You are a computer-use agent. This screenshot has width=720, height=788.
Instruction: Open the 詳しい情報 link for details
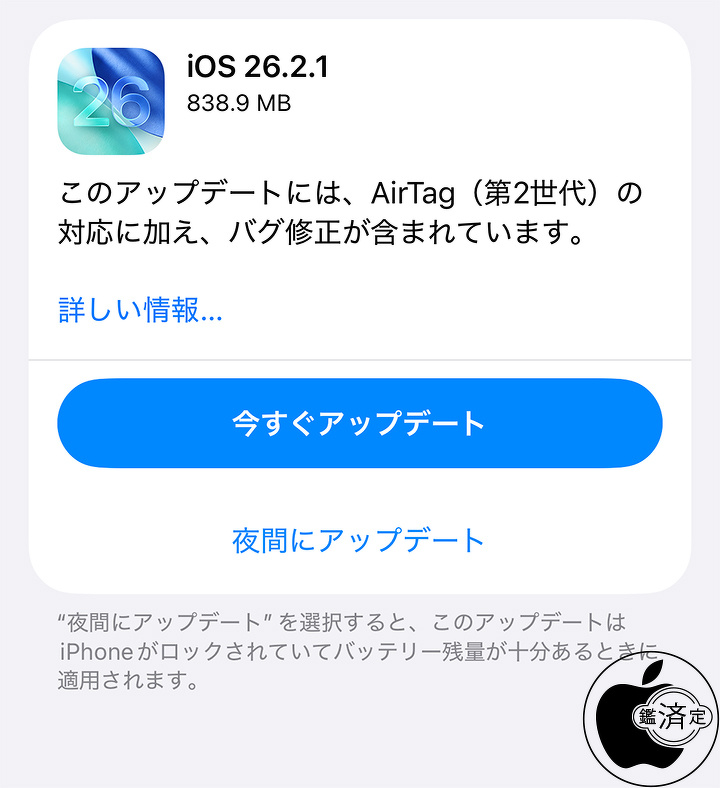(x=140, y=310)
